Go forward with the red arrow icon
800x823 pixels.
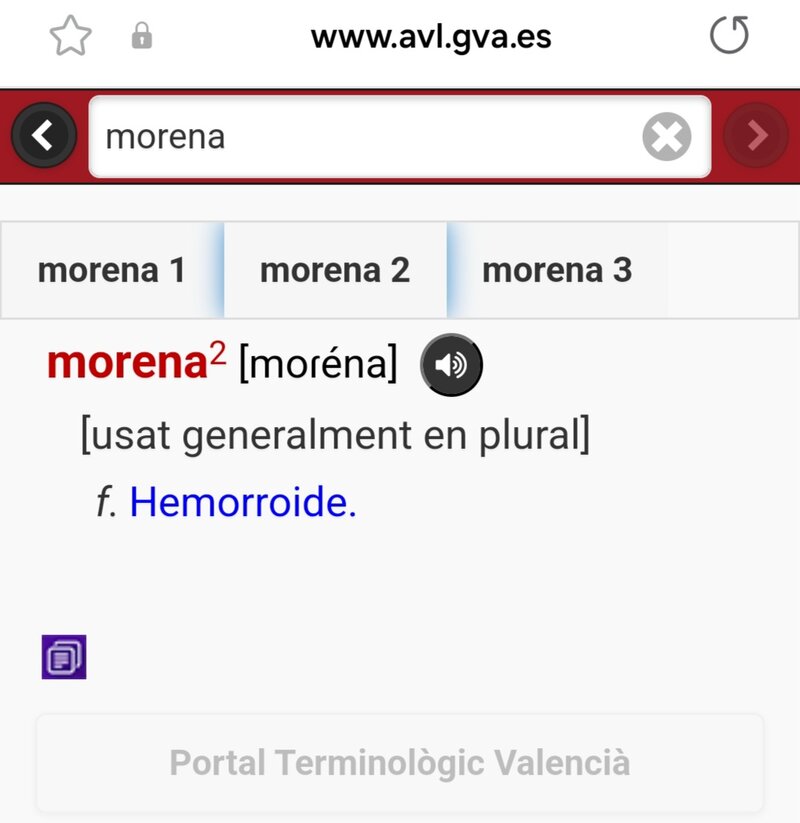coord(756,136)
